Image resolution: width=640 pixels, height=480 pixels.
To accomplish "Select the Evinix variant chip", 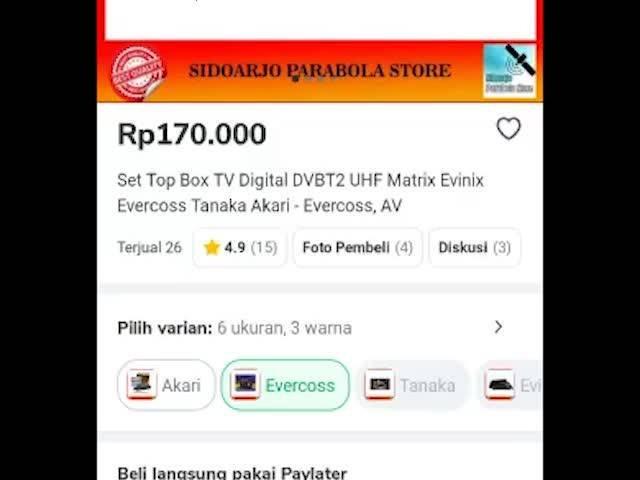I will pos(512,385).
